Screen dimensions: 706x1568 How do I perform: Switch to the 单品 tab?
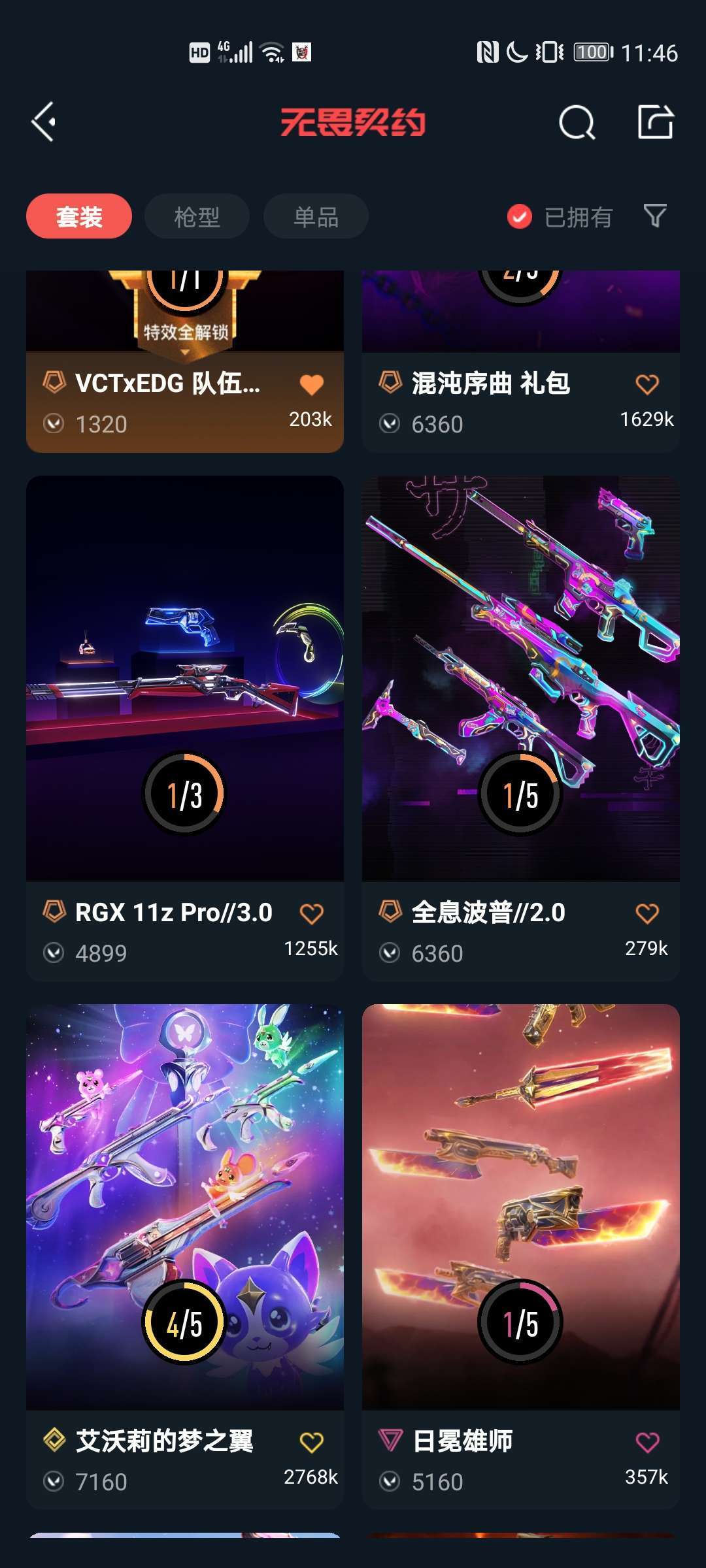pos(316,216)
